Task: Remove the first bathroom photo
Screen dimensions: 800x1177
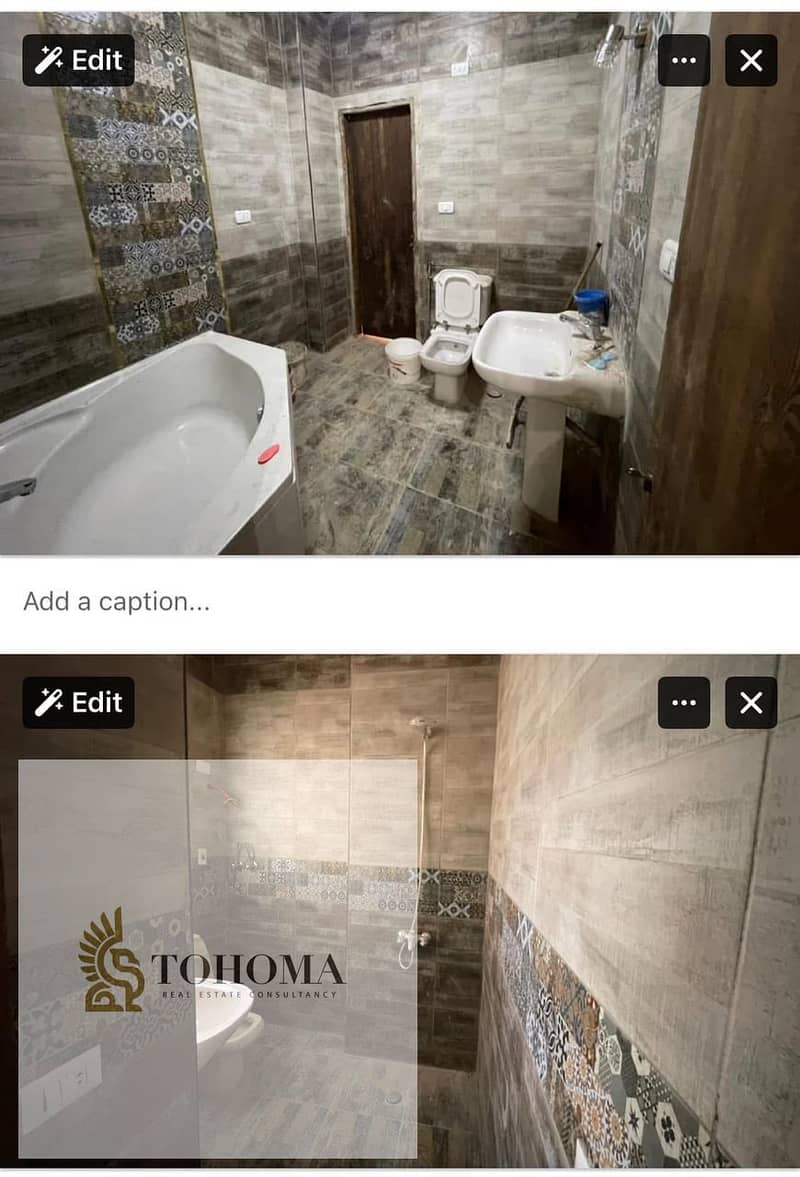Action: point(751,60)
